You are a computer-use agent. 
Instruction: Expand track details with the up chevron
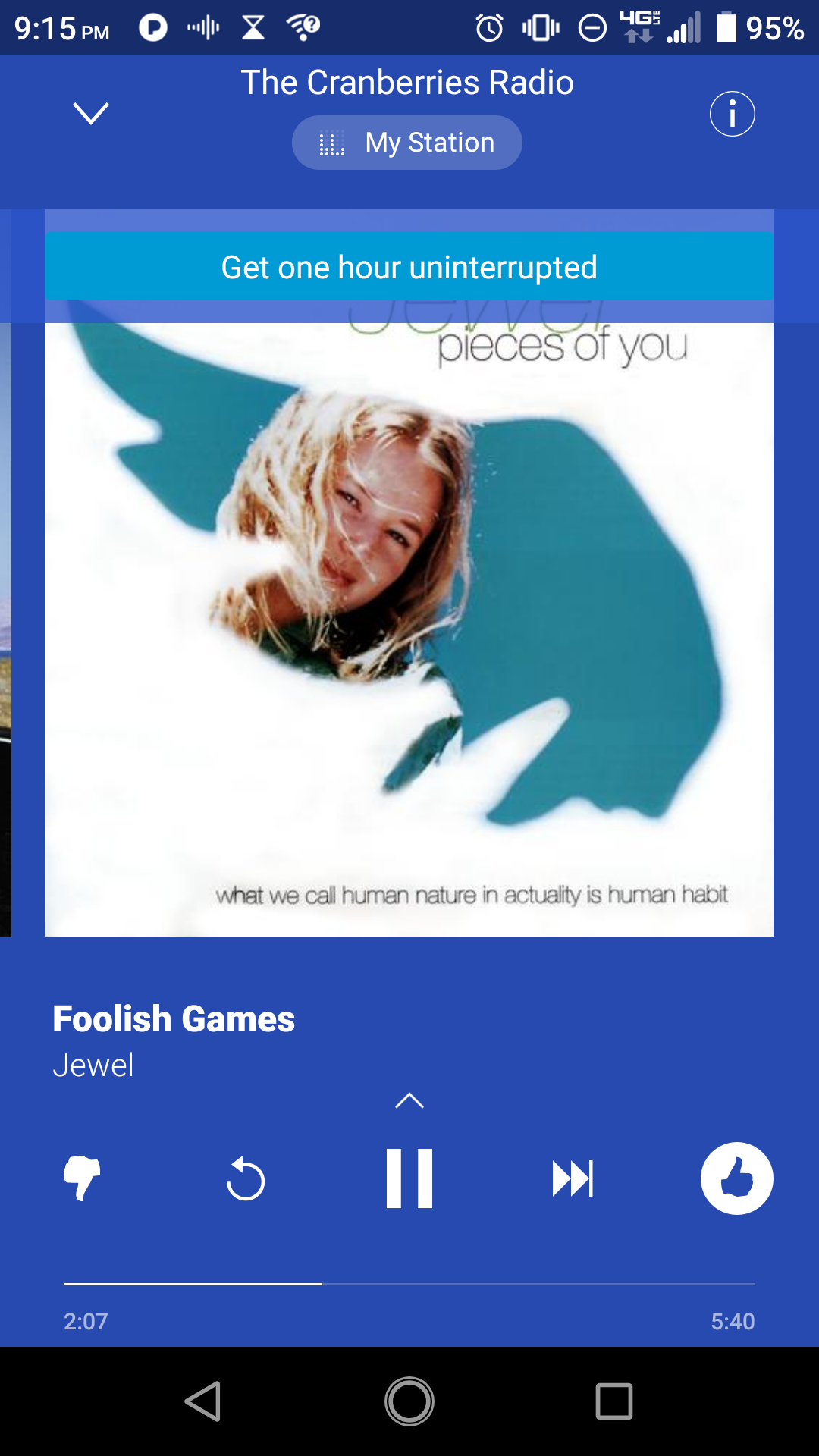409,1100
